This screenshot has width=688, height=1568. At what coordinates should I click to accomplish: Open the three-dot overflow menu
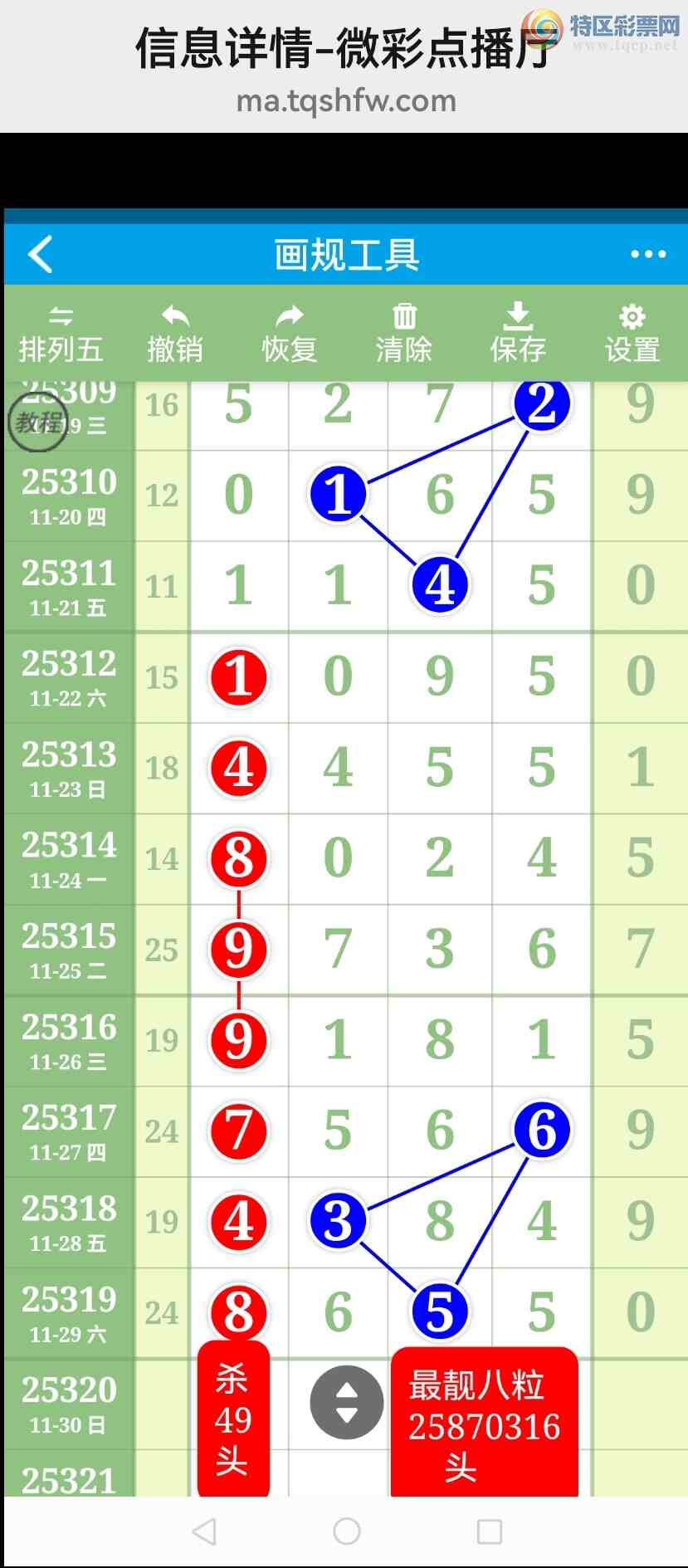(x=648, y=254)
